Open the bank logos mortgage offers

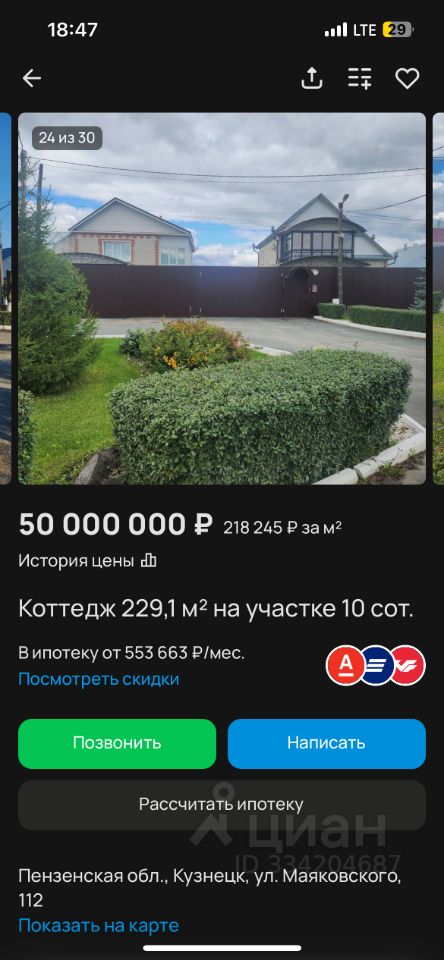[x=375, y=666]
